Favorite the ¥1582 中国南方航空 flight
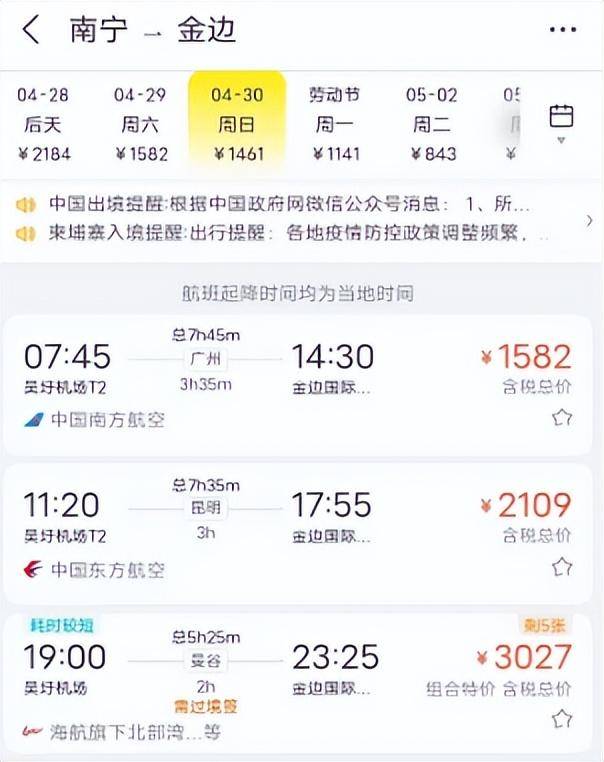 [x=562, y=418]
